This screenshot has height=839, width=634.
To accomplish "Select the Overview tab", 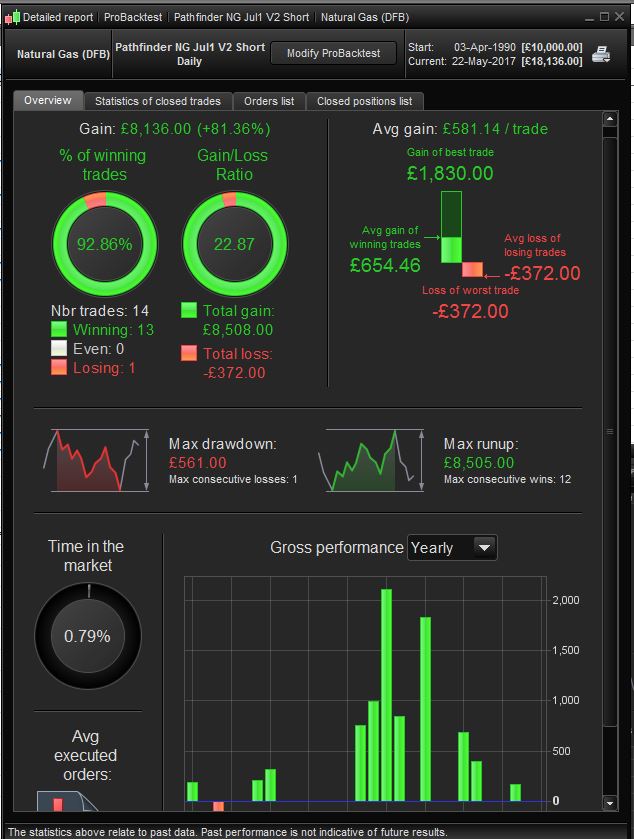I will 48,101.
